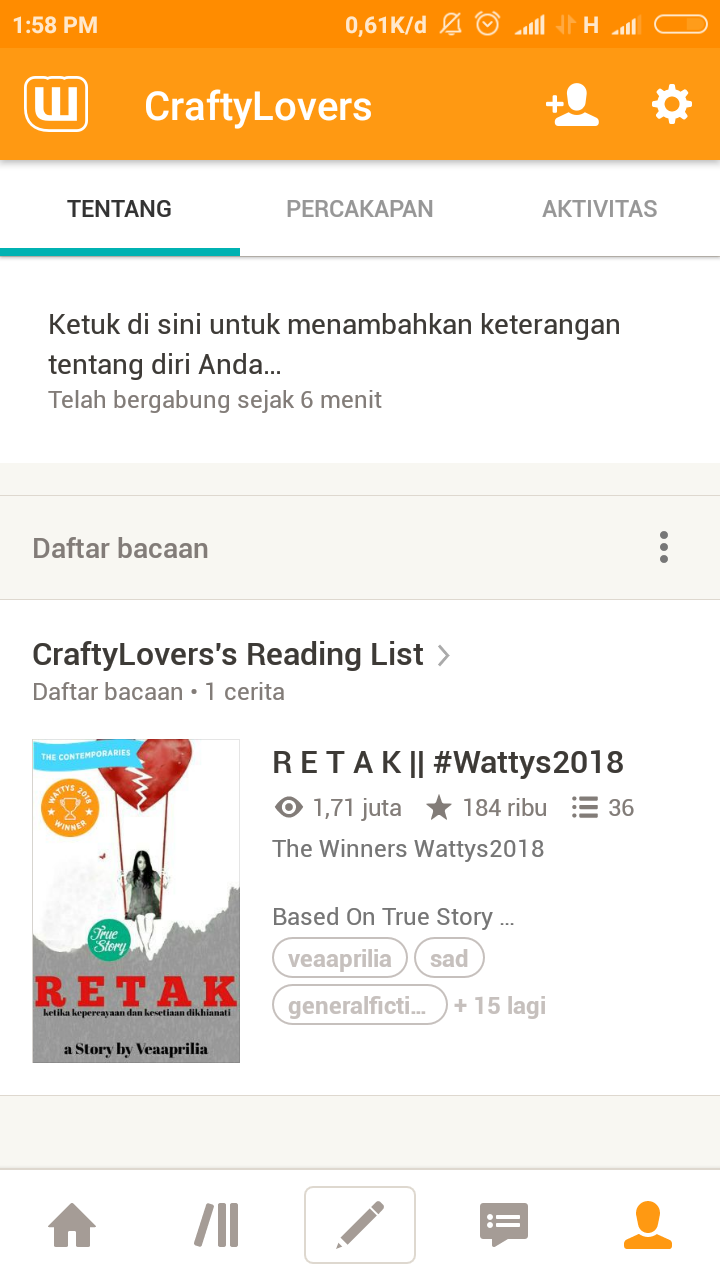
Task: Open the RETAK story cover
Action: click(x=136, y=901)
